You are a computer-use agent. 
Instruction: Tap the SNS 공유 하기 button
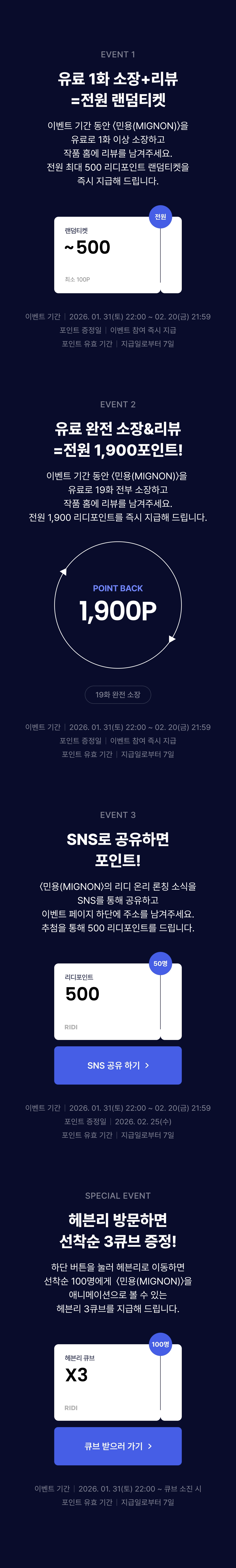point(118,1065)
